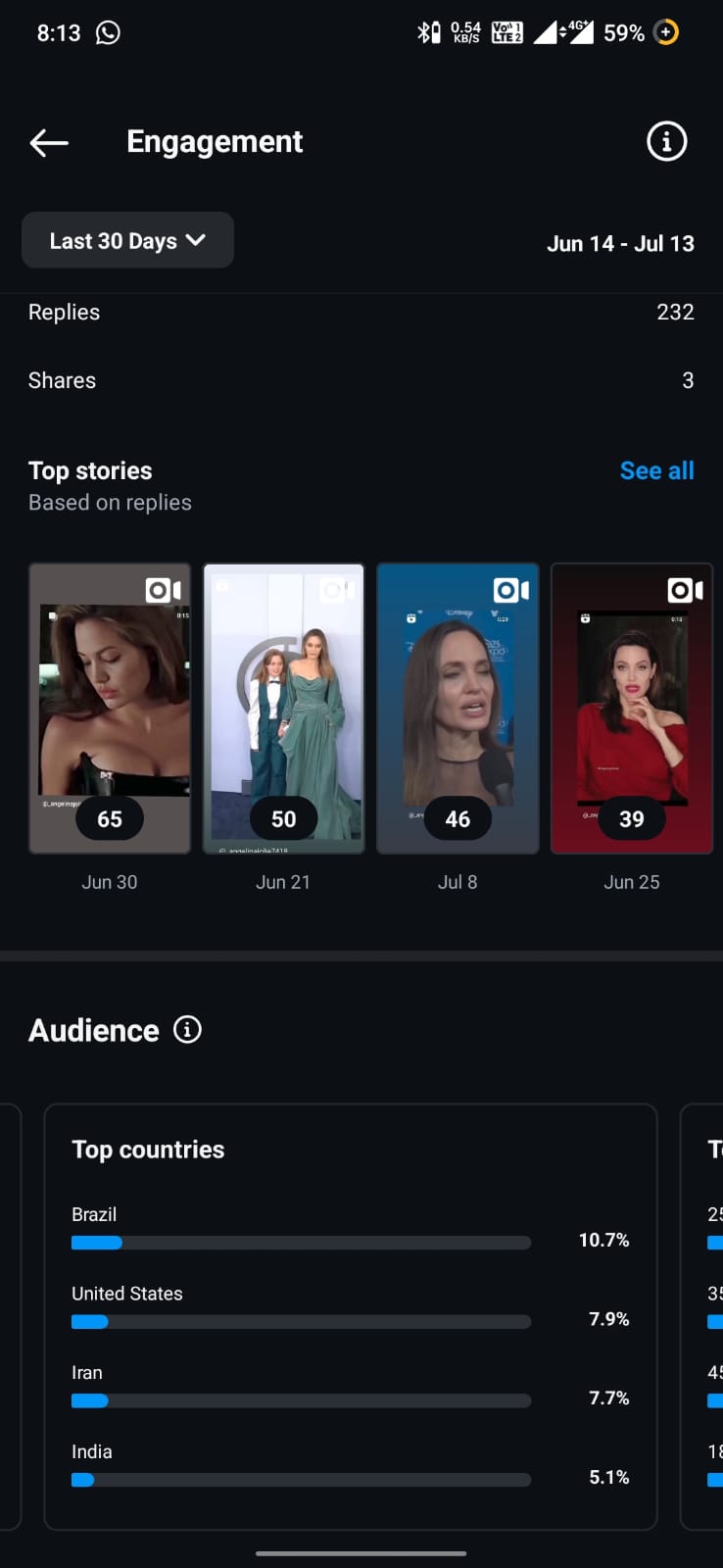Open the Jul 8 story with 46 replies
This screenshot has height=1568, width=723.
click(458, 709)
